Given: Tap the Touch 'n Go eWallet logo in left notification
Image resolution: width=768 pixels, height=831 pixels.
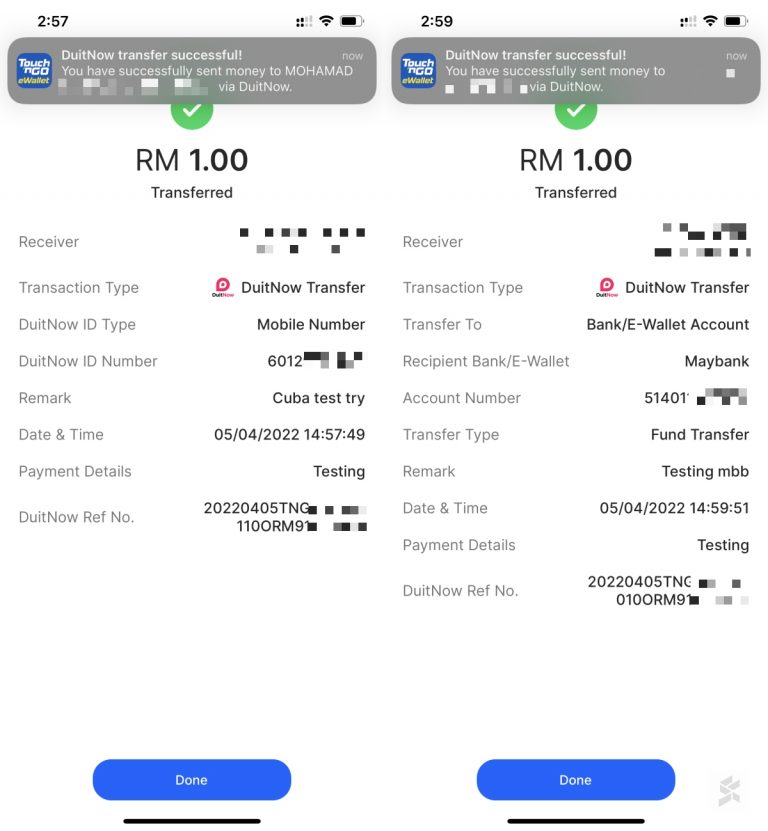Looking at the screenshot, I should [35, 69].
